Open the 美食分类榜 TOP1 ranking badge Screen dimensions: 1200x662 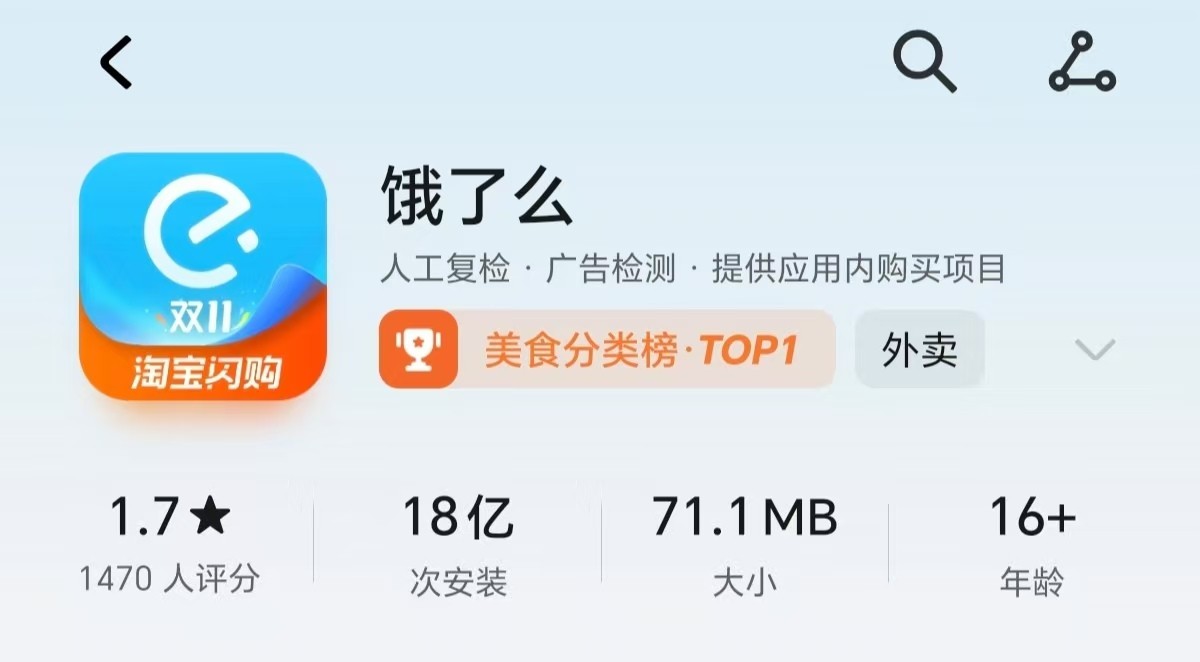(x=606, y=349)
